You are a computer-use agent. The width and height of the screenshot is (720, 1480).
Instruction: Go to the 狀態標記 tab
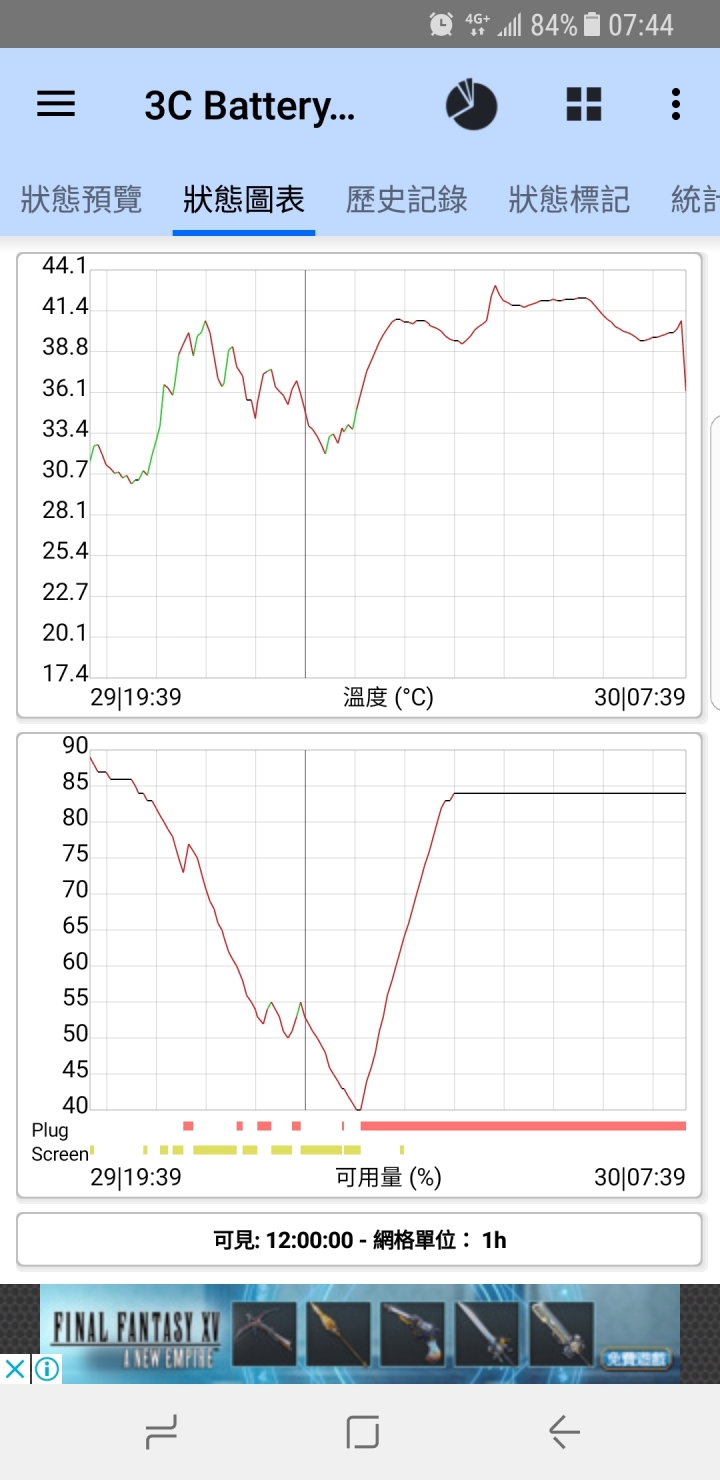coord(569,199)
